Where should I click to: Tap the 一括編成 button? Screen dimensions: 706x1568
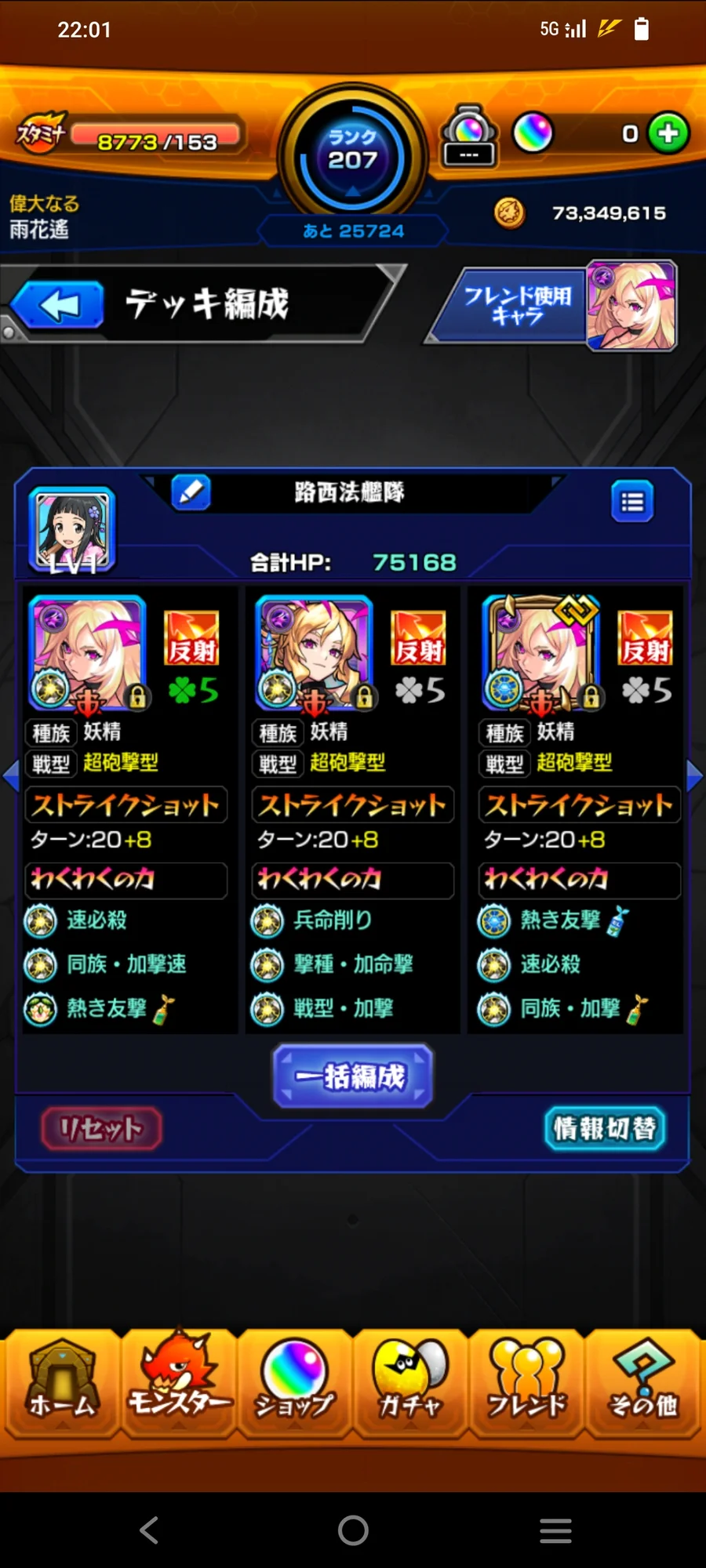point(353,1076)
